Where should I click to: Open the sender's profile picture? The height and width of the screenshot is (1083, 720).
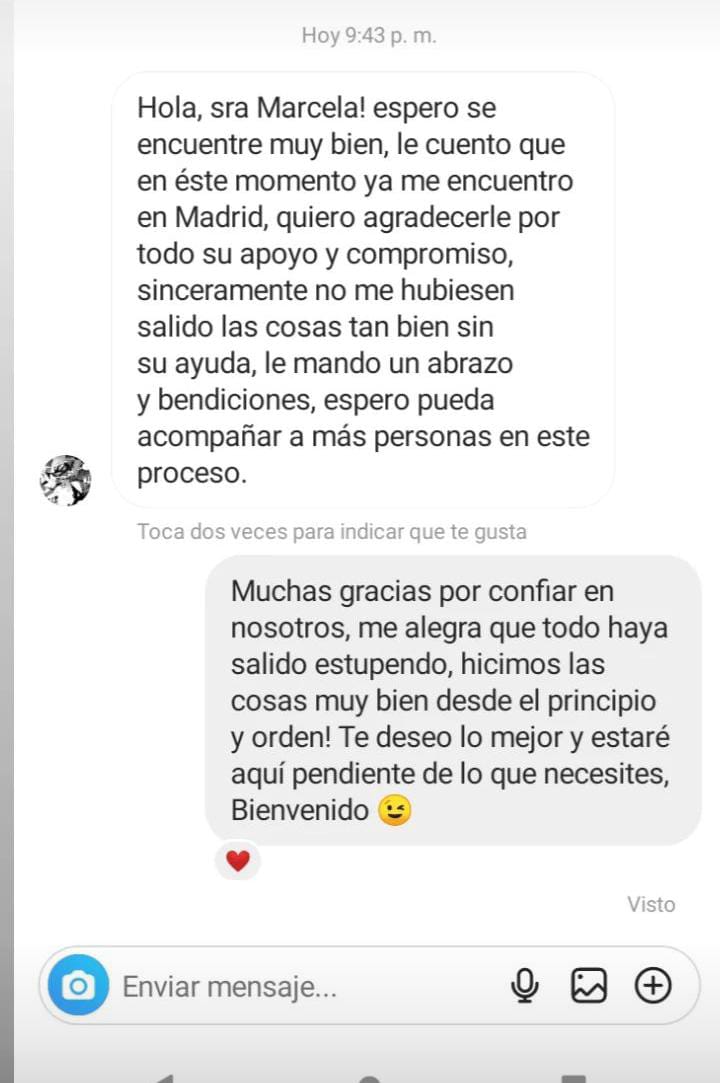[x=65, y=480]
